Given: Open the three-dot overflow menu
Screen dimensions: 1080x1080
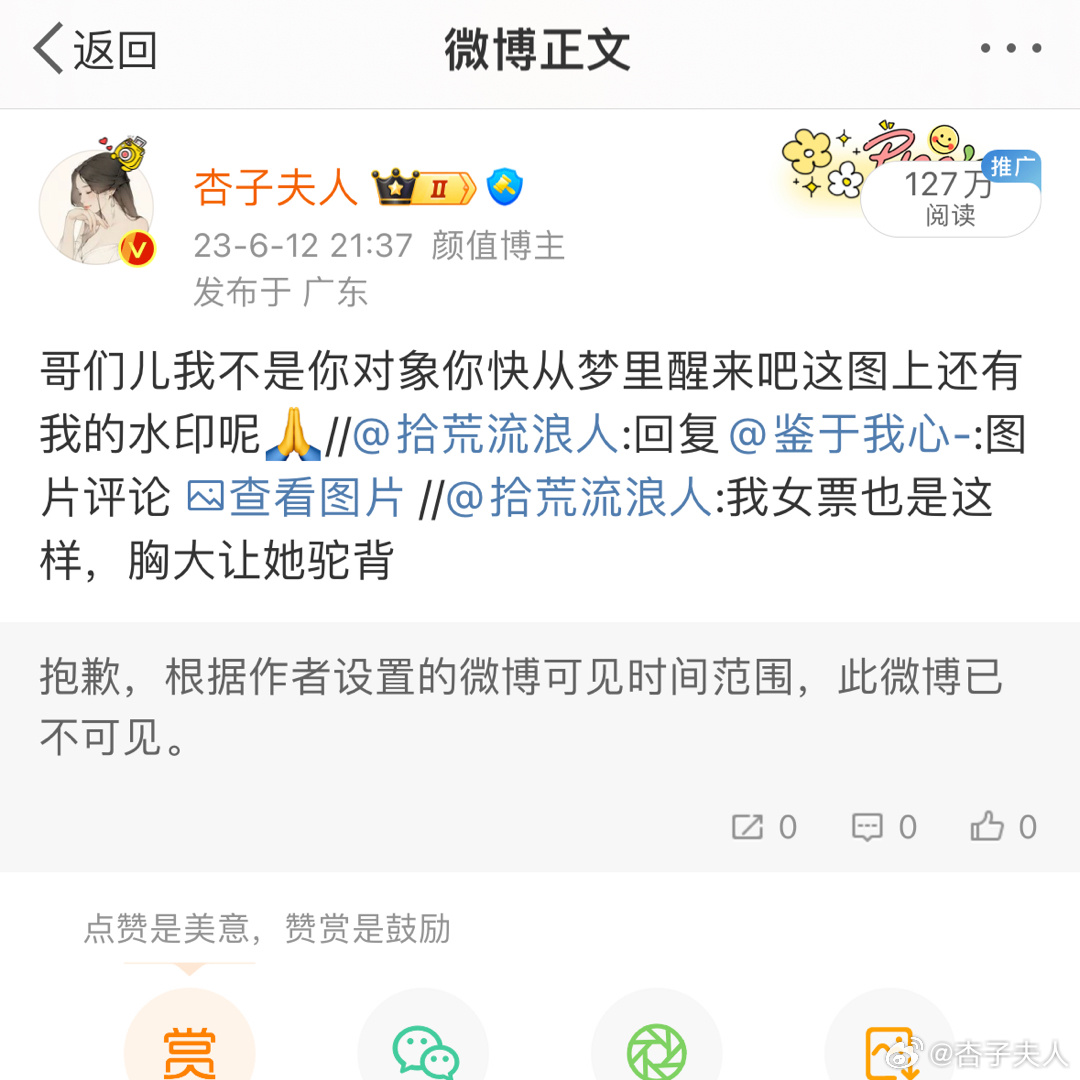Looking at the screenshot, I should click(x=1011, y=49).
